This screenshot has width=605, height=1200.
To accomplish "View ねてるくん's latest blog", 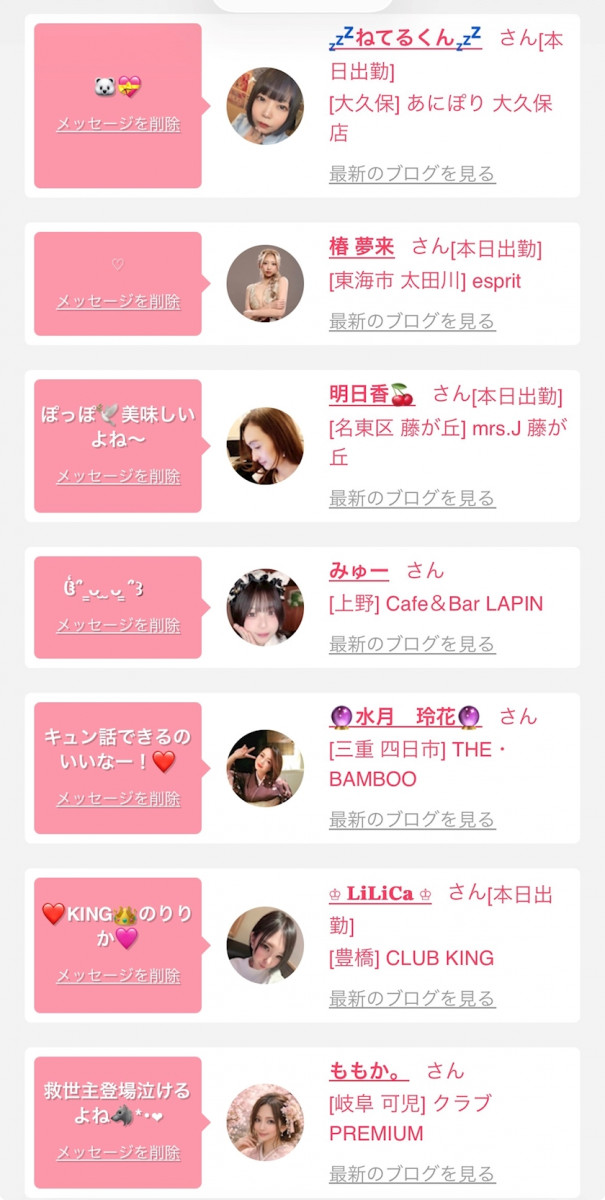I will [412, 173].
